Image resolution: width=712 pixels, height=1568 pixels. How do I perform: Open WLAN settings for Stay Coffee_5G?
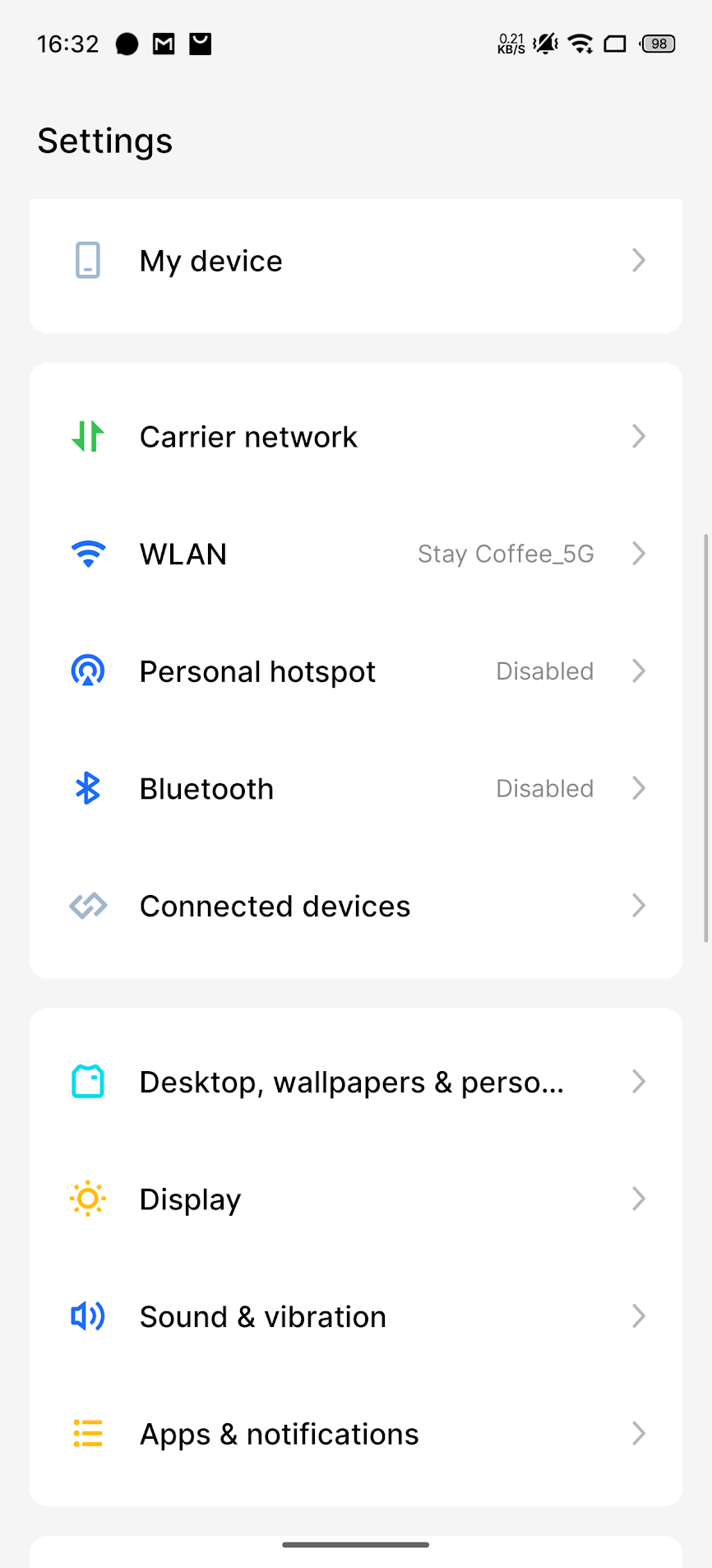pyautogui.click(x=355, y=554)
